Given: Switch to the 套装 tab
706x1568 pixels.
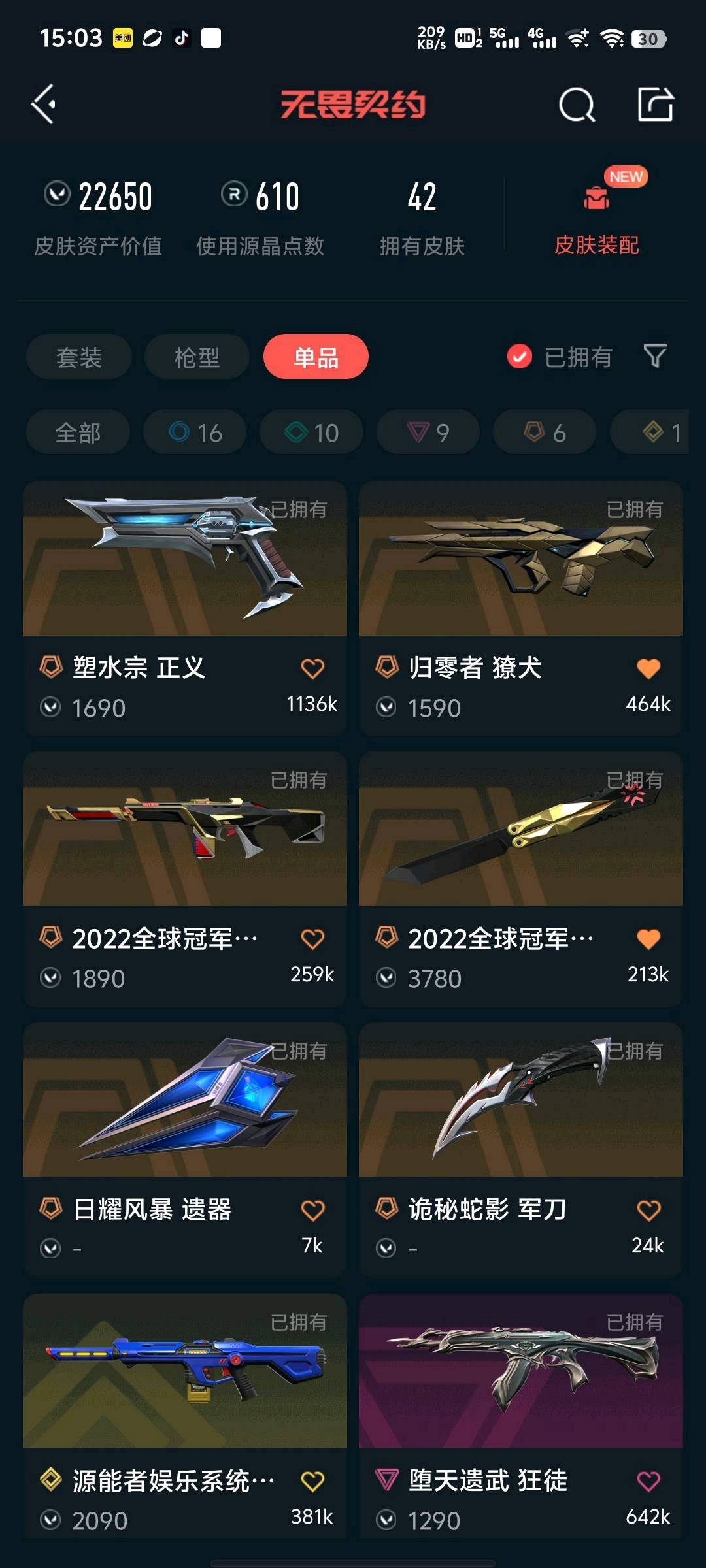Looking at the screenshot, I should pyautogui.click(x=79, y=357).
